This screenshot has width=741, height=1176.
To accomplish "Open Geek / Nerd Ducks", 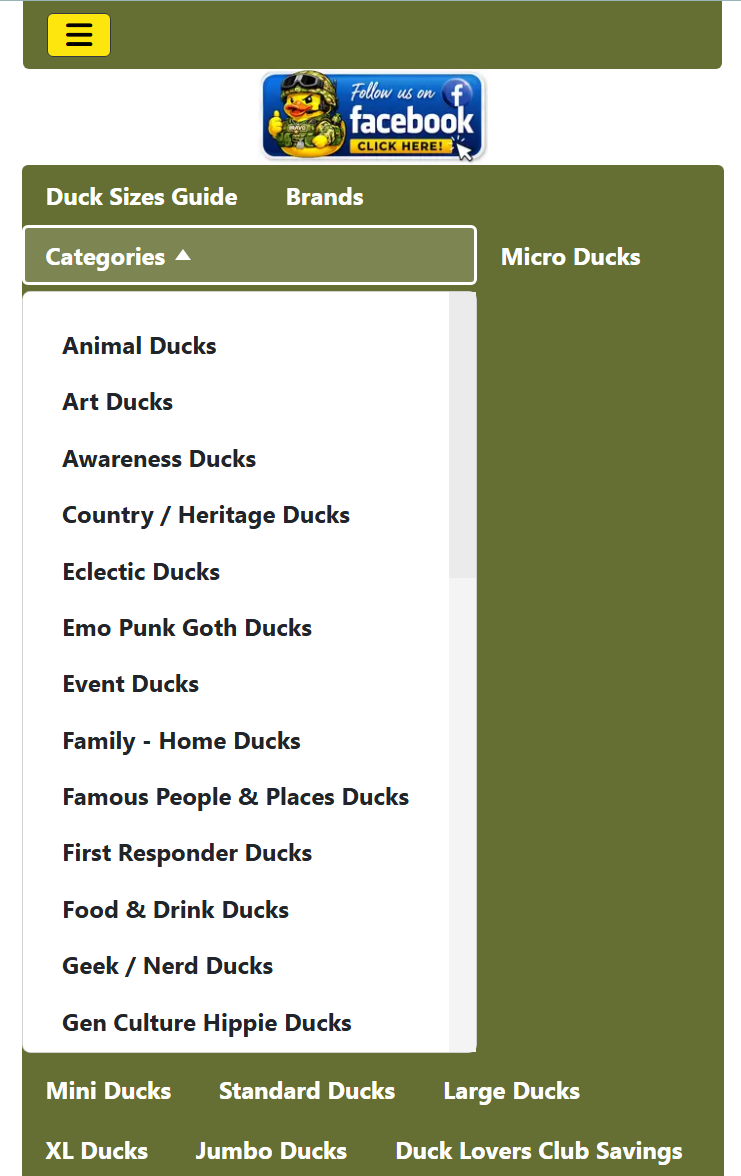I will point(168,966).
